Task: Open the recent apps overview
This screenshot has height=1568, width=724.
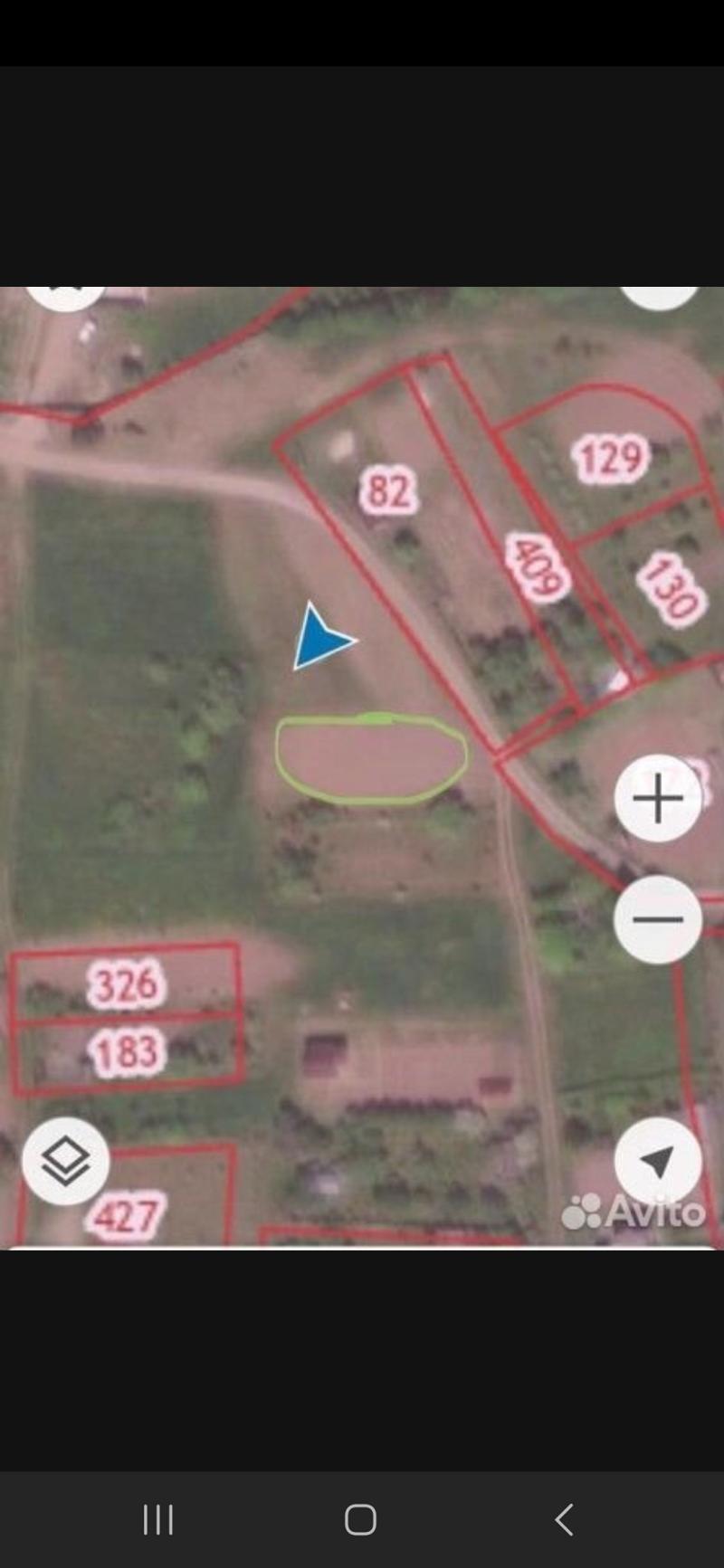Action: pos(158,1520)
